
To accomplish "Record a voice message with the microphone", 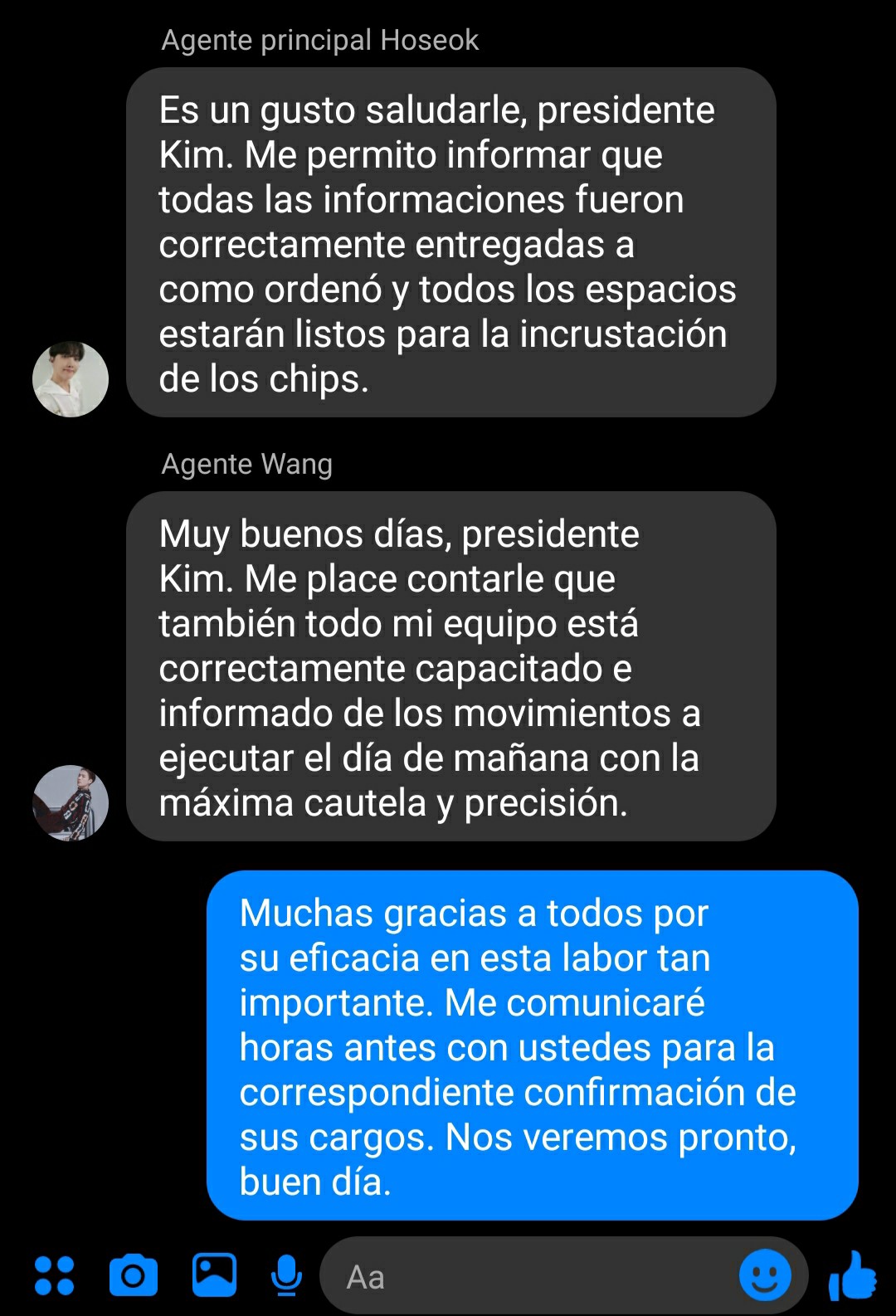I will point(286,1276).
